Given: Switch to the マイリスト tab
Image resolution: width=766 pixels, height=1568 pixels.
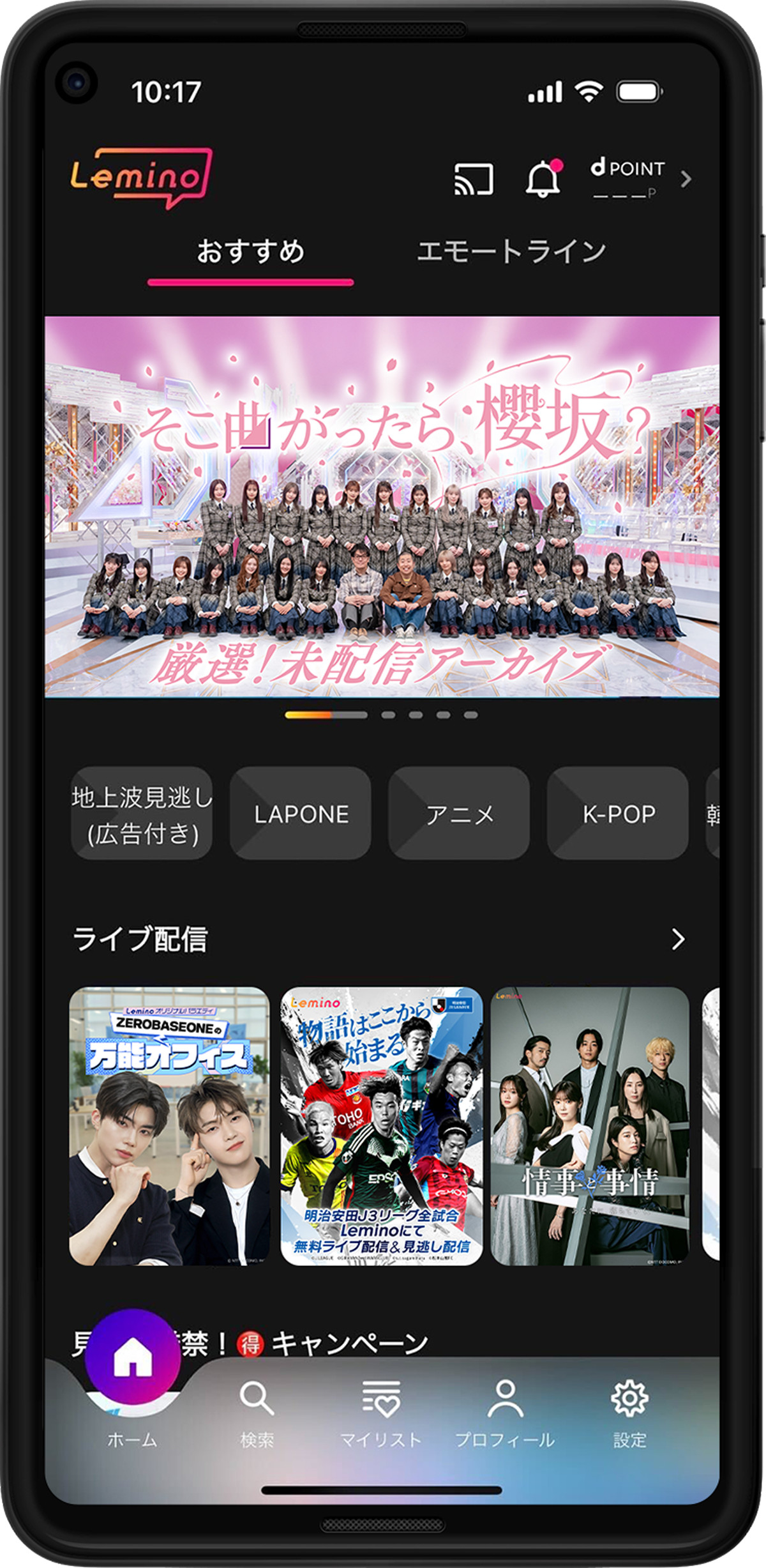Looking at the screenshot, I should 381,1413.
